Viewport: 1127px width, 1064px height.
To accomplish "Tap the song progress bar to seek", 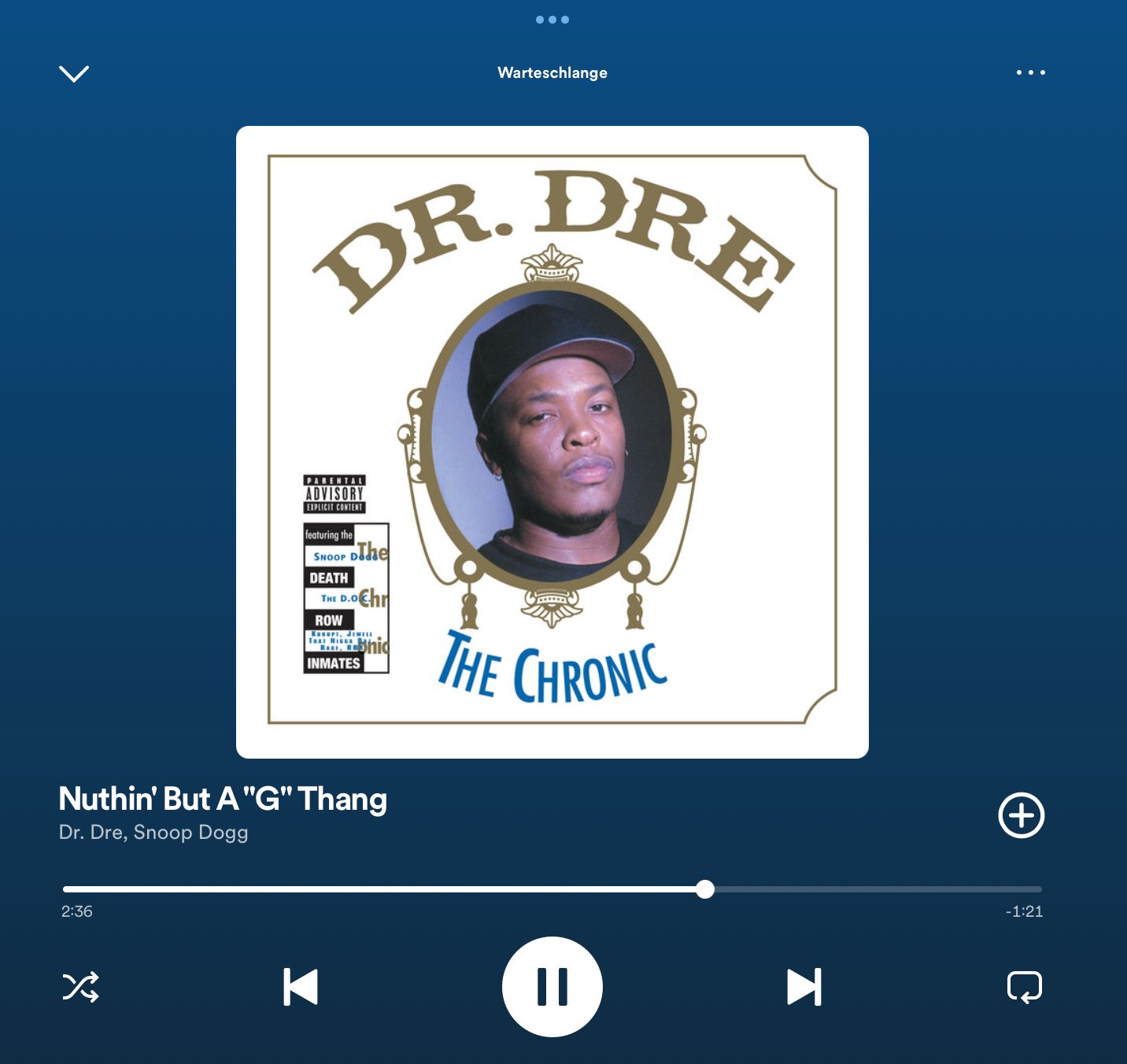I will [552, 889].
